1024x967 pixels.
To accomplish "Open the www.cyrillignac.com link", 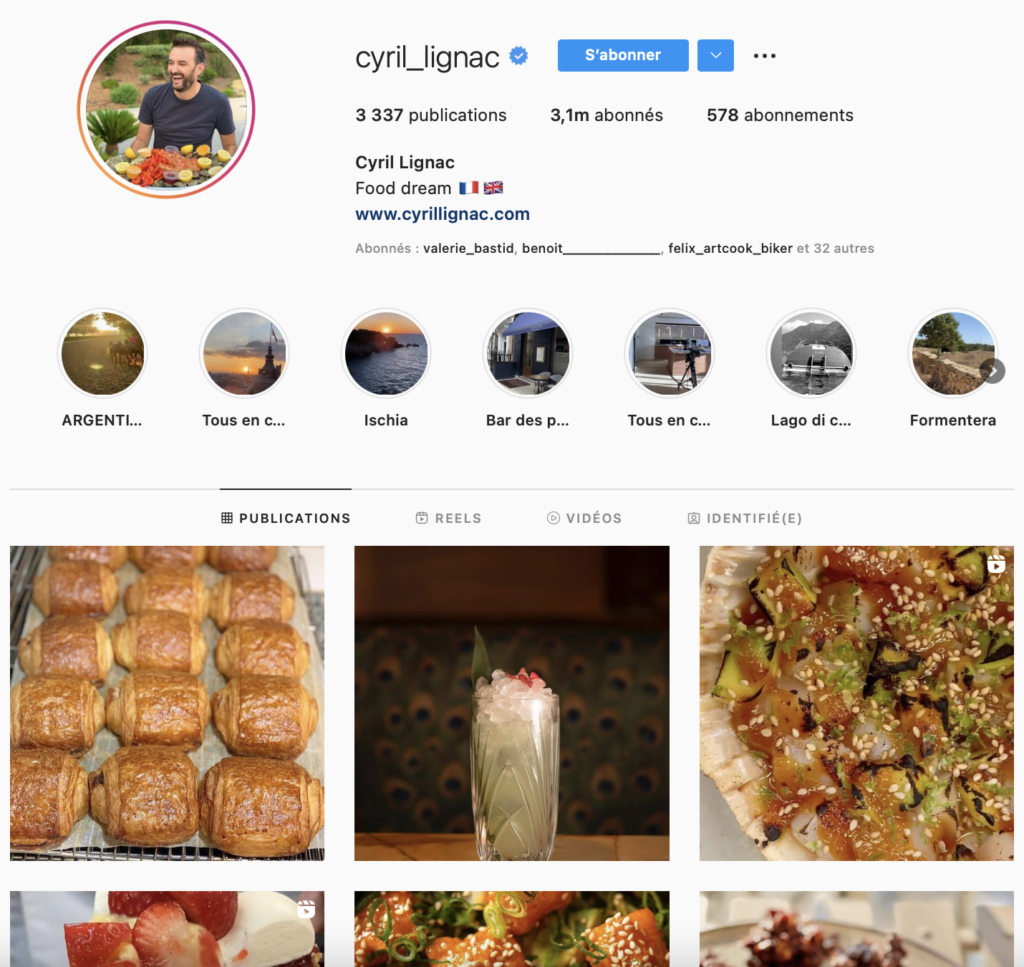I will pos(442,214).
